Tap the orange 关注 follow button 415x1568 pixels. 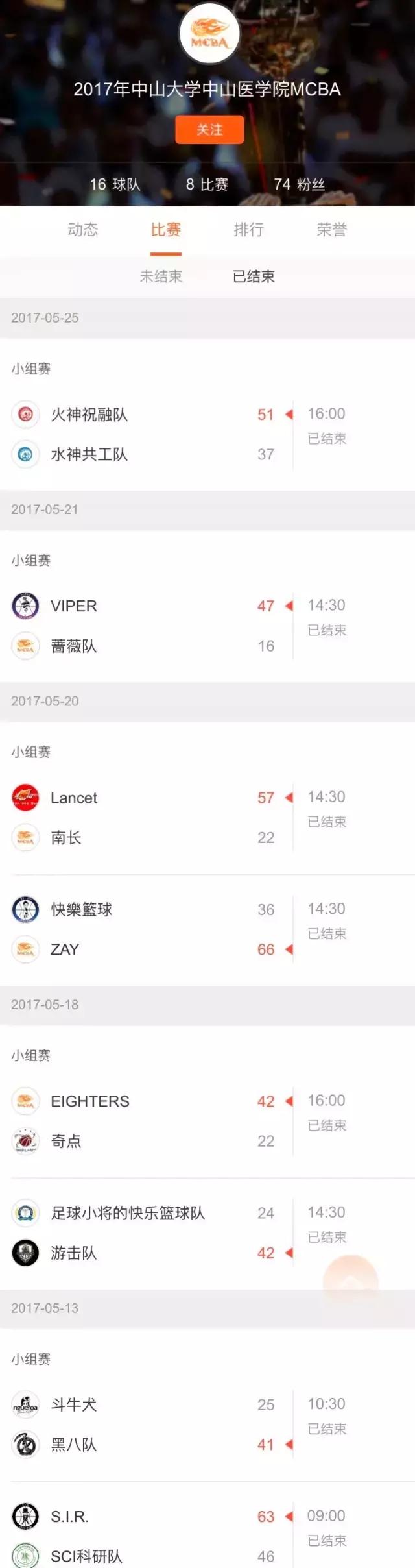coord(209,130)
